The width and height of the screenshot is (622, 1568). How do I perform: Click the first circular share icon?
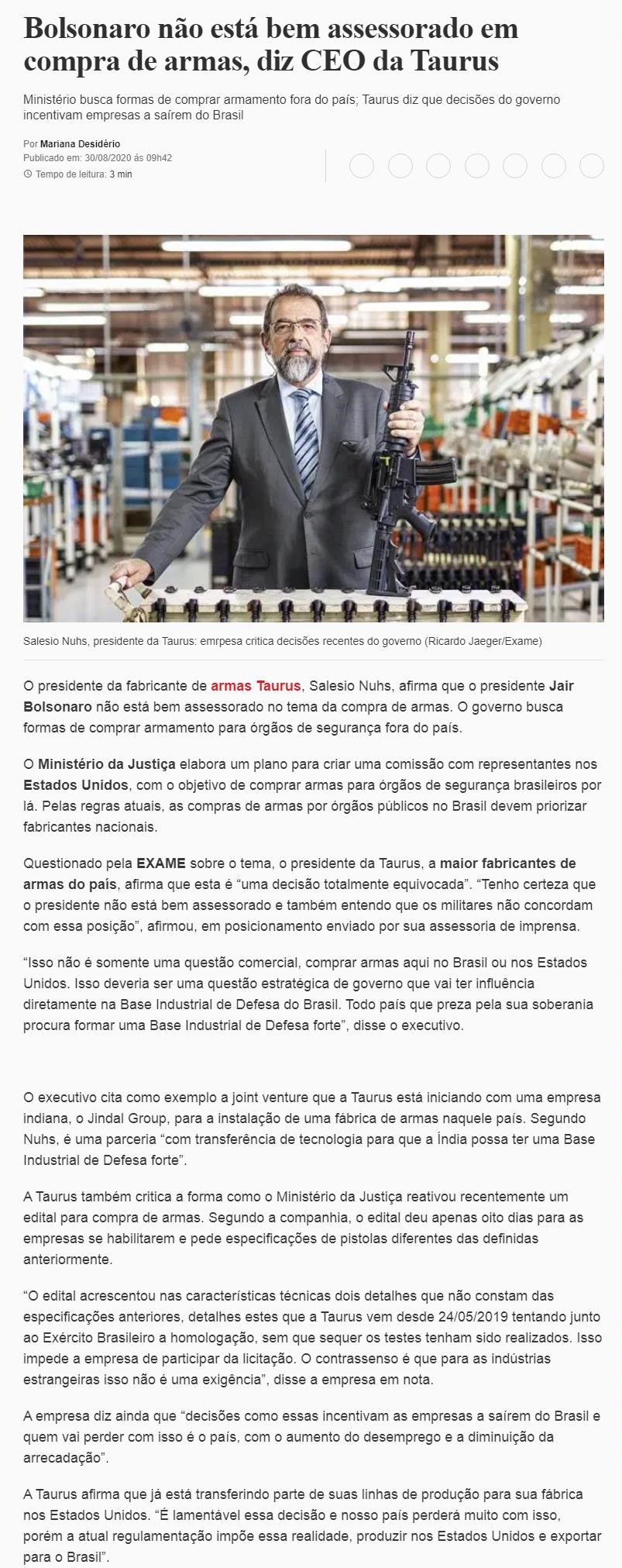click(360, 165)
